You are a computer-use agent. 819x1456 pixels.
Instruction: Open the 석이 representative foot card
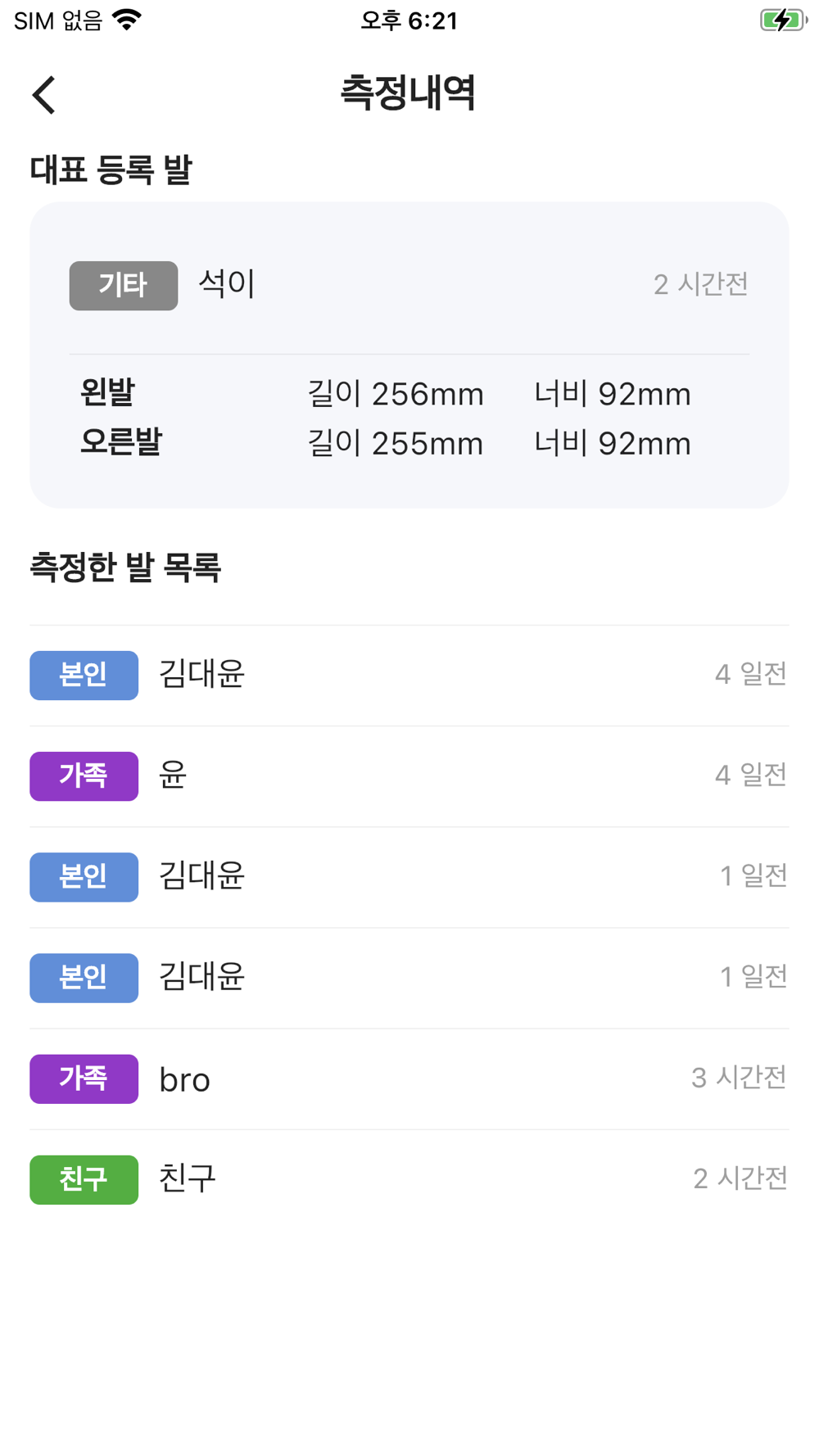click(409, 355)
